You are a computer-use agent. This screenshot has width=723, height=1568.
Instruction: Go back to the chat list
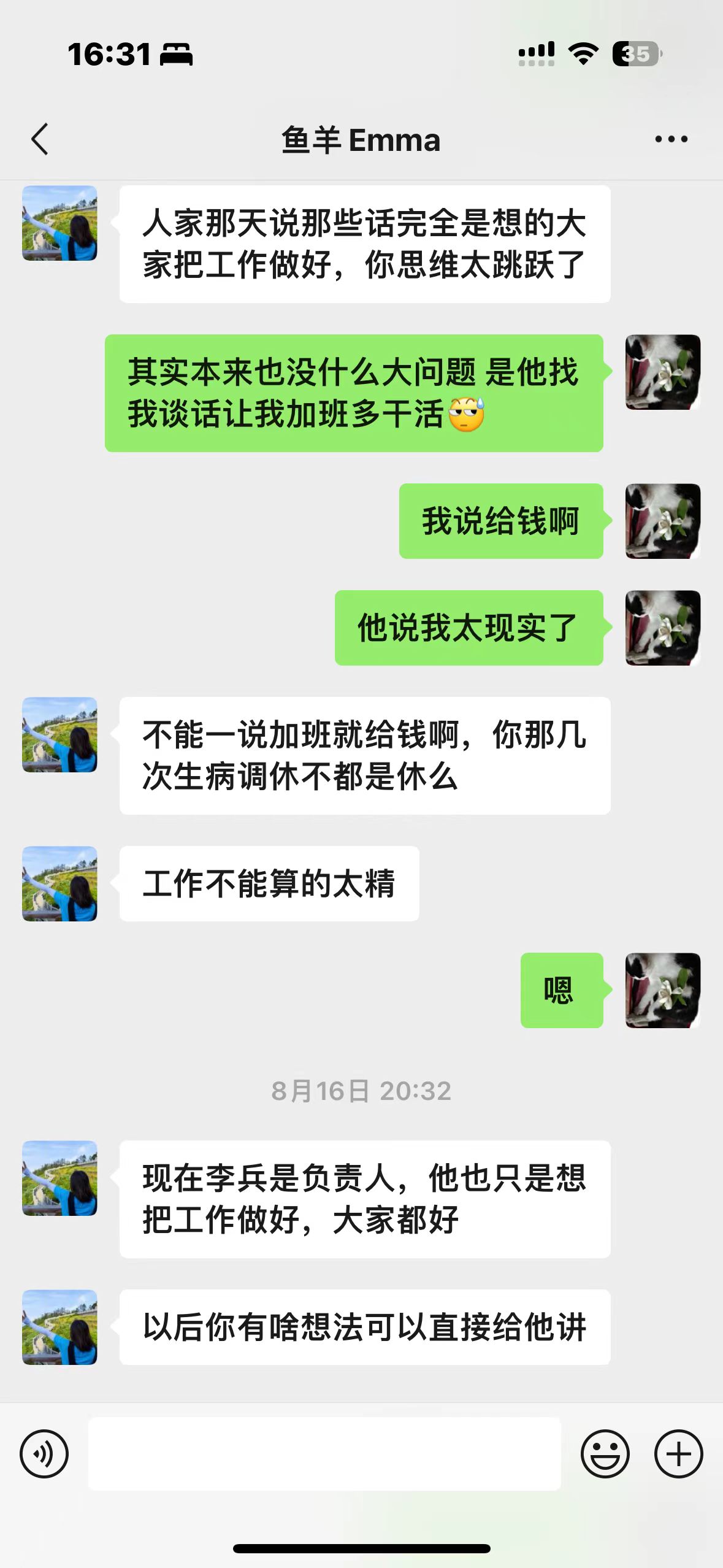[x=40, y=139]
